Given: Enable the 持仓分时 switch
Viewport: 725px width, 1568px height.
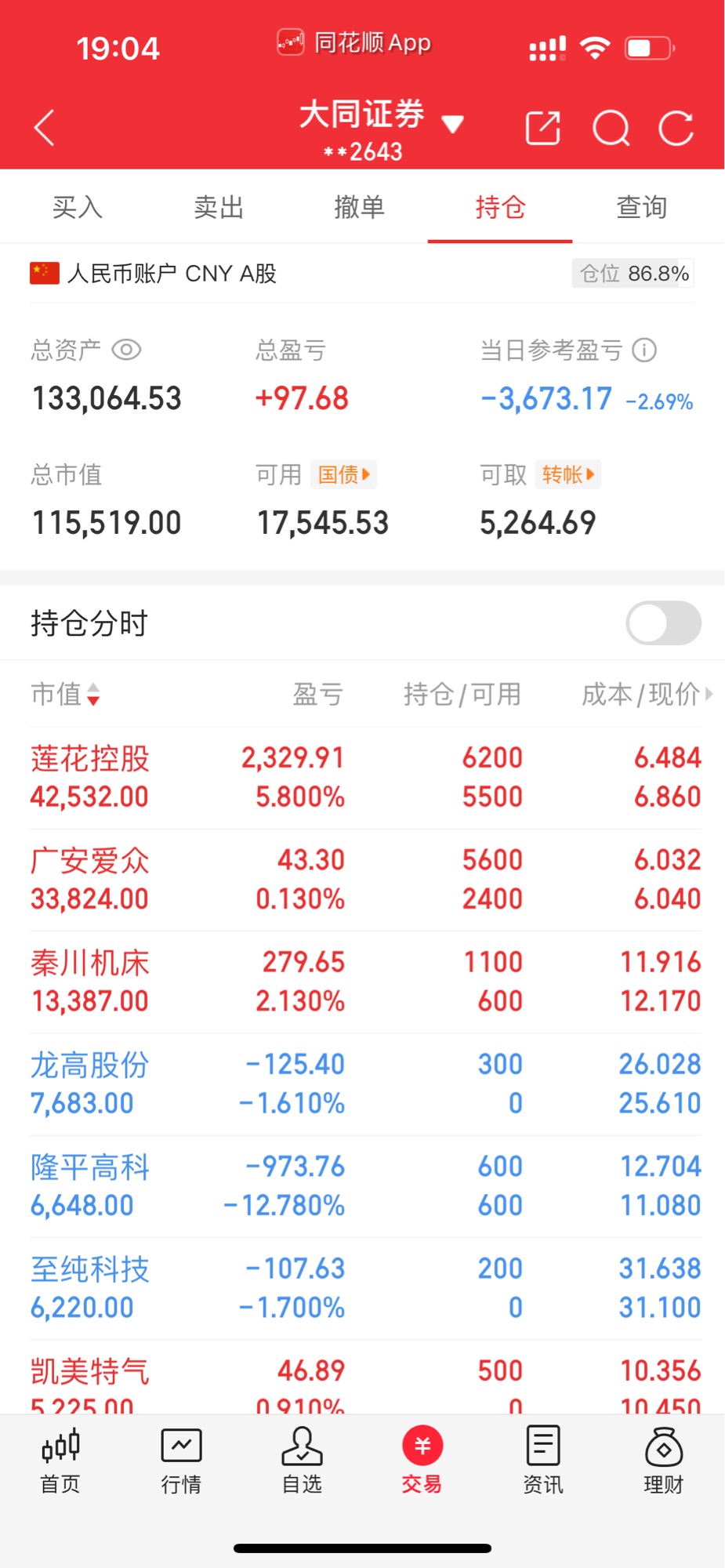Looking at the screenshot, I should pos(663,623).
